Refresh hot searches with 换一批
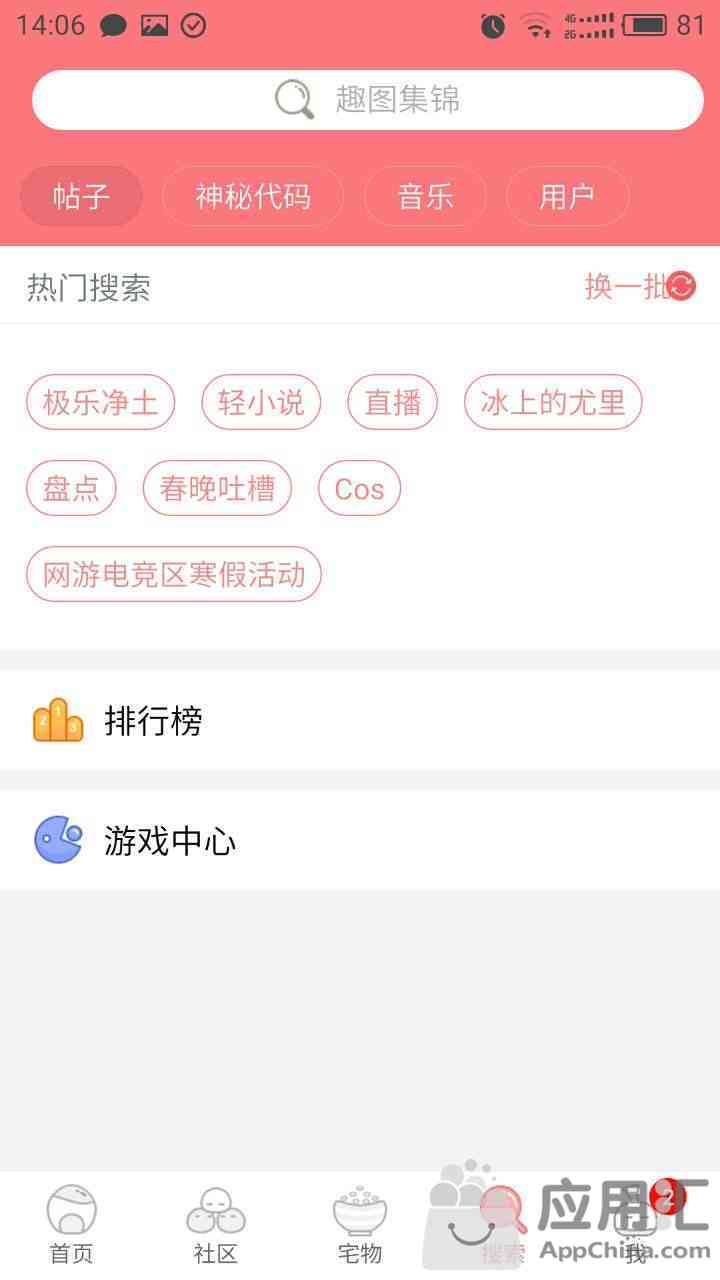 [x=640, y=287]
